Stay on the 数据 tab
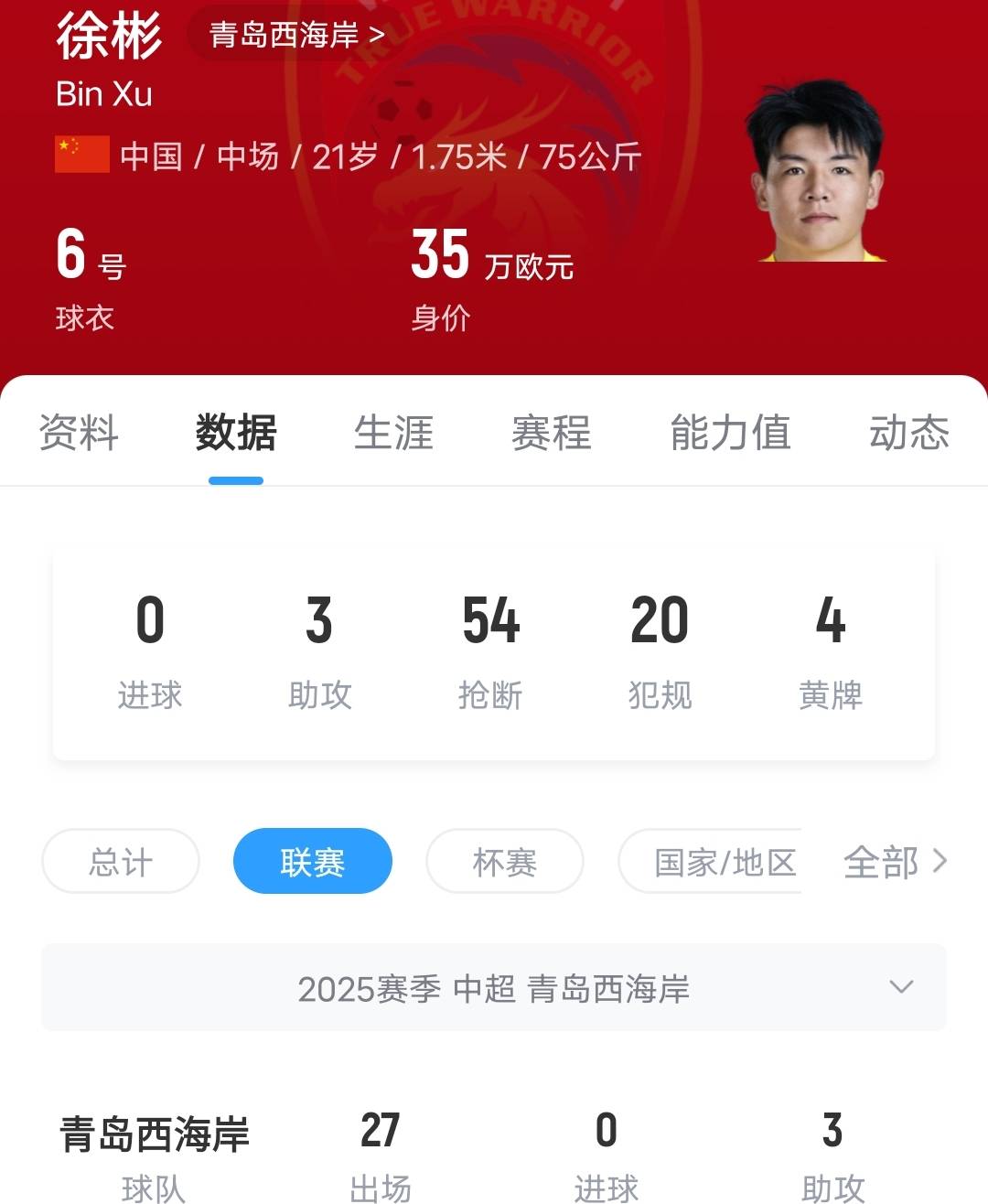The height and width of the screenshot is (1204, 988). [234, 434]
